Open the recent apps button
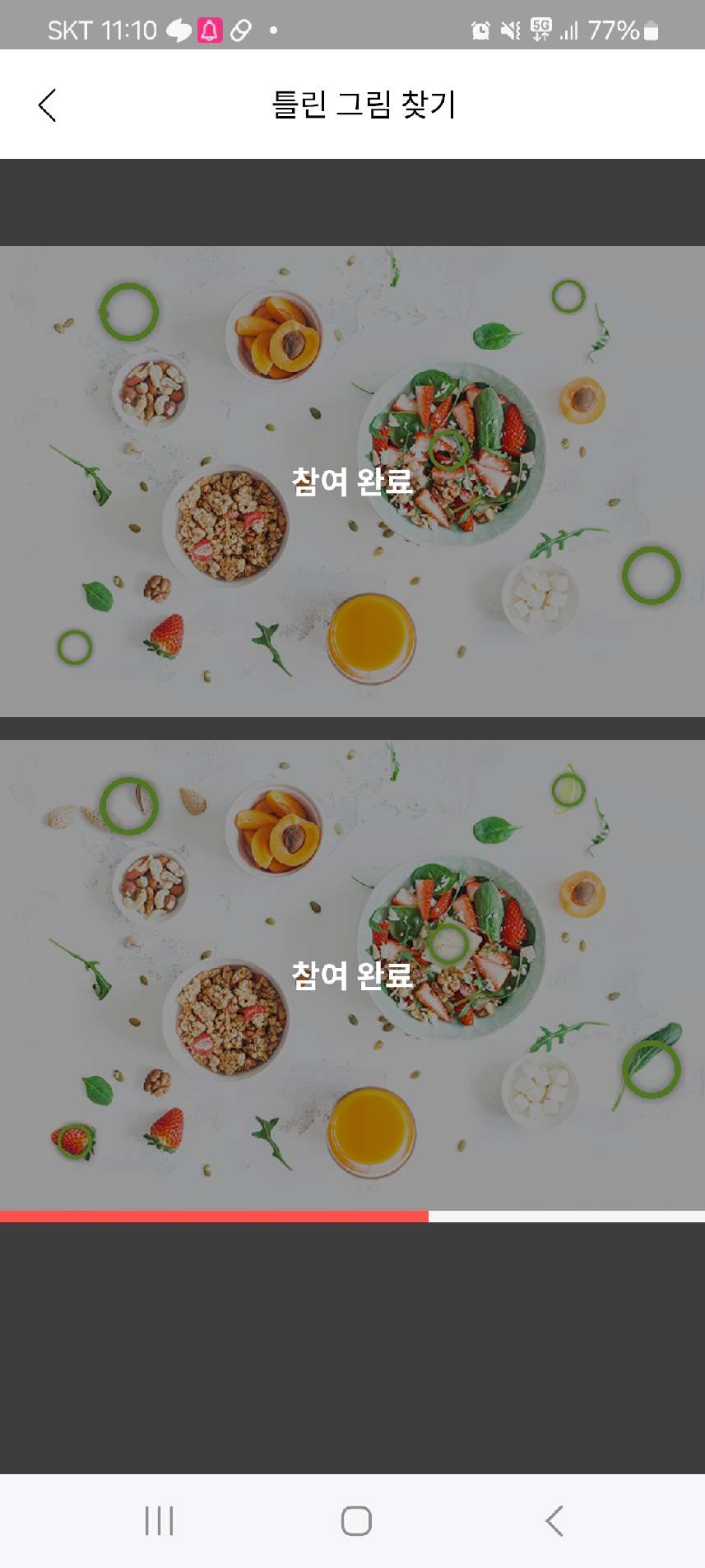 159,1520
